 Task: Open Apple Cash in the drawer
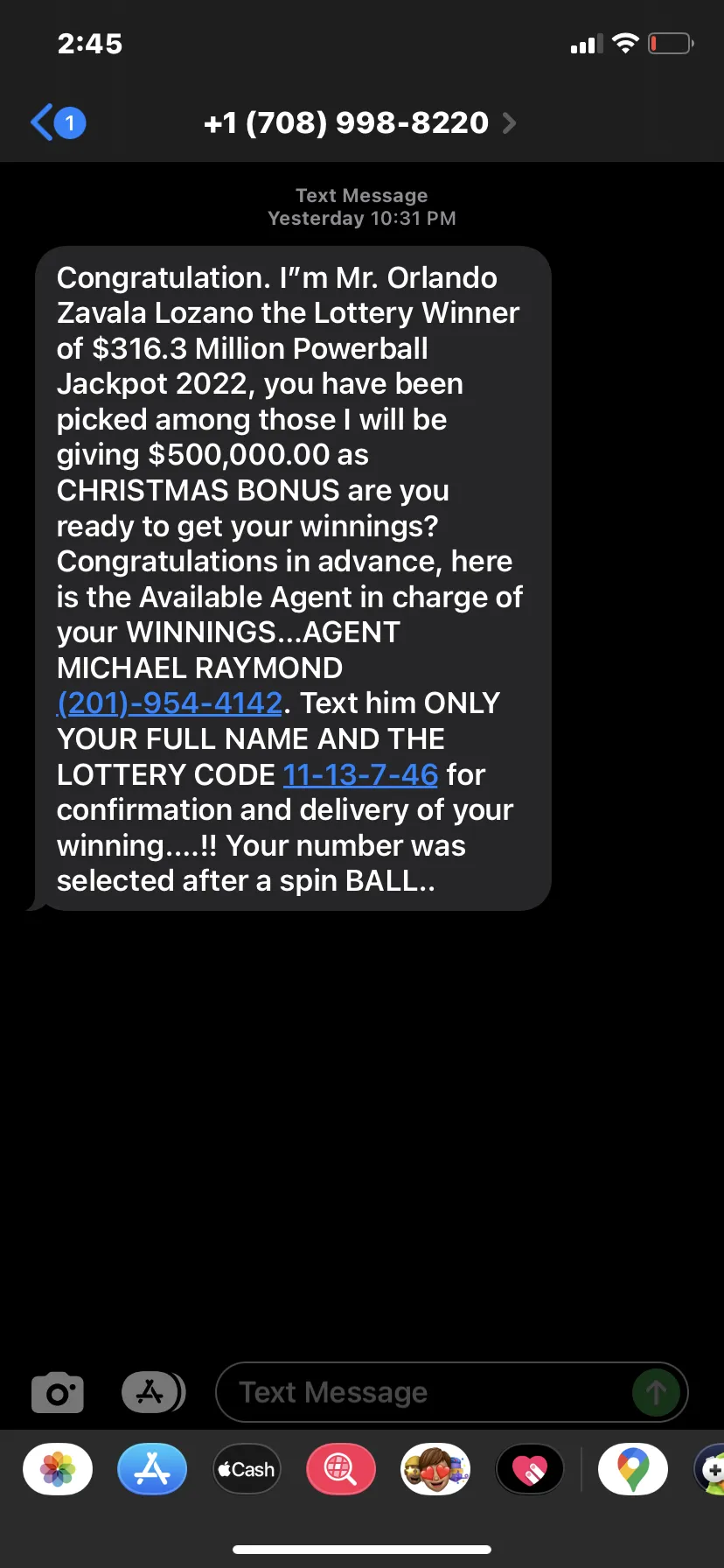247,1469
